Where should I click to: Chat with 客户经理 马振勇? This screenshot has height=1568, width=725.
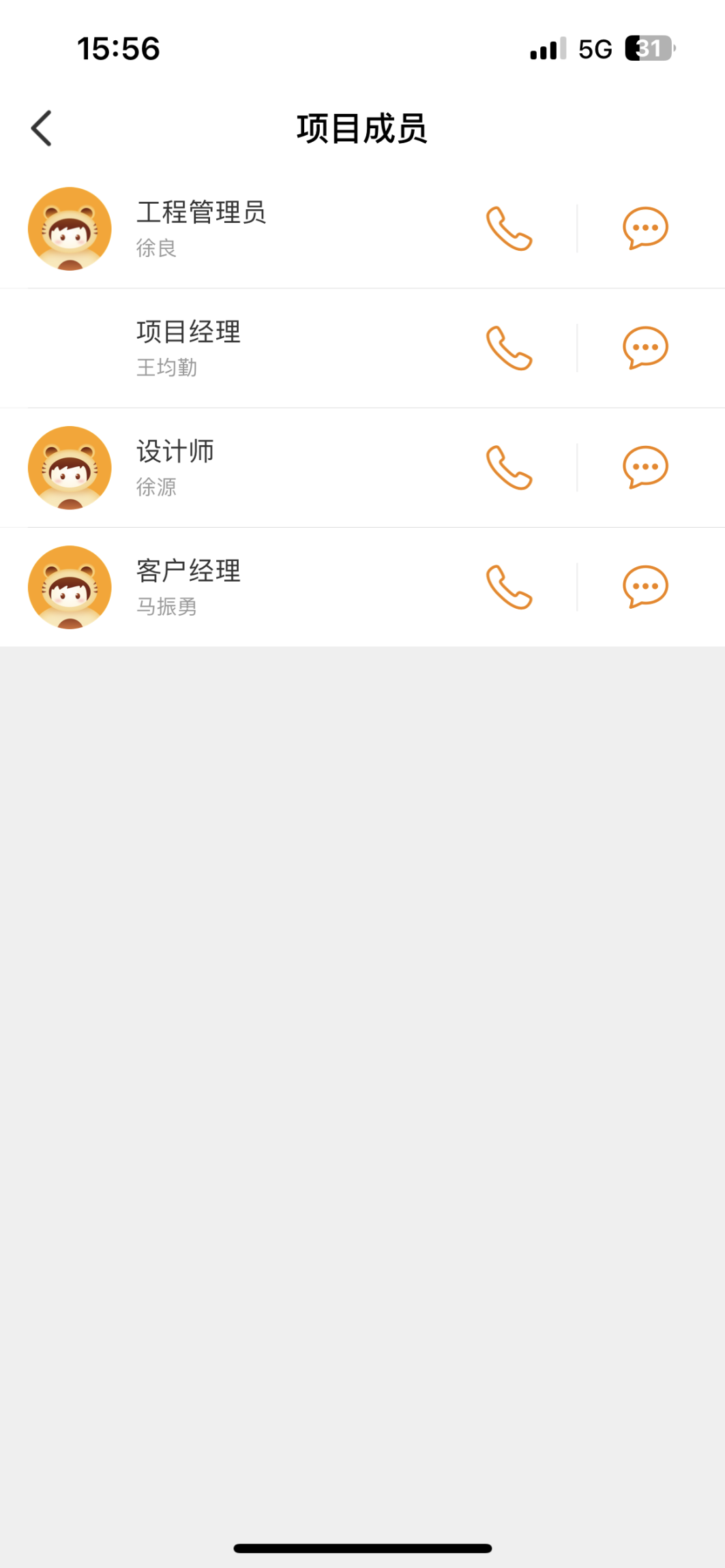645,587
